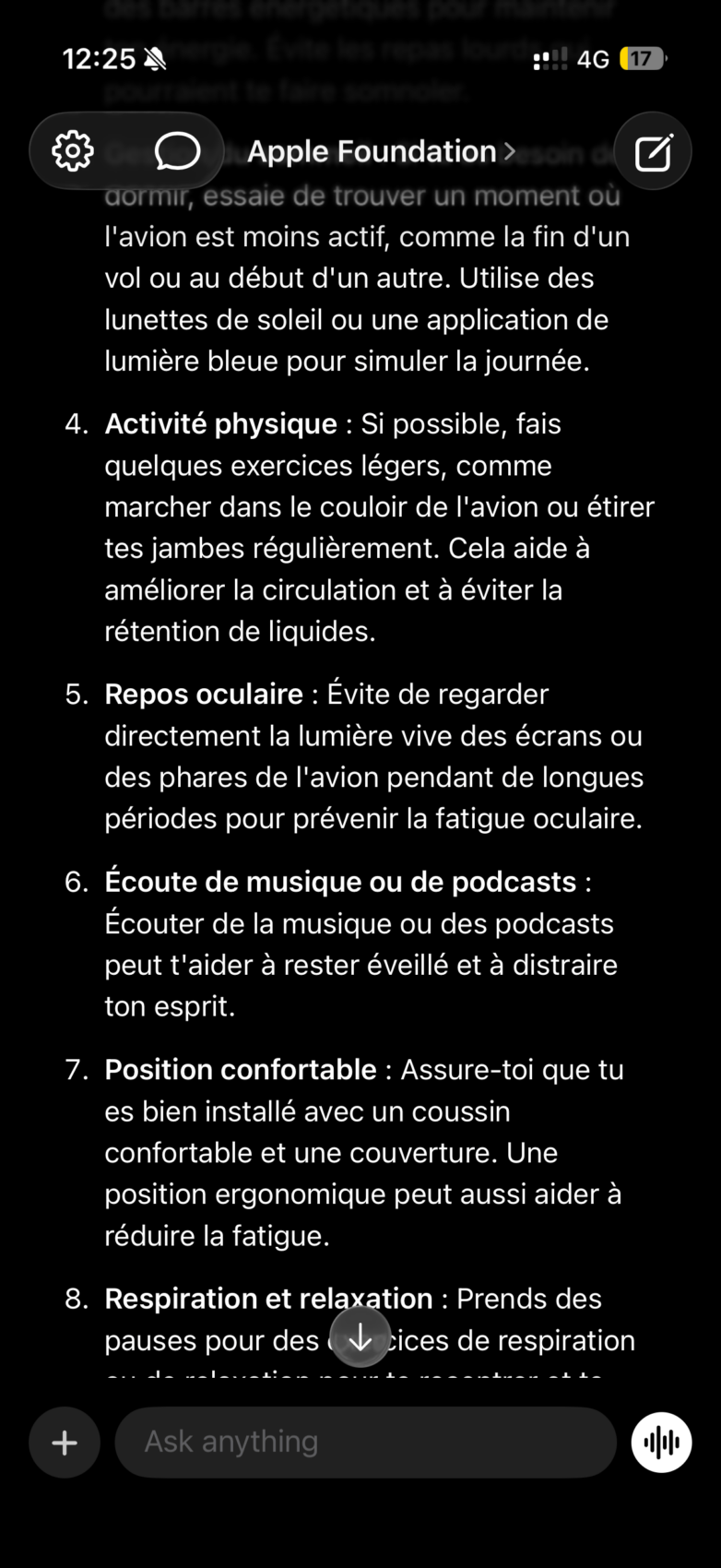
Task: Open the settings gear
Action: pyautogui.click(x=73, y=151)
